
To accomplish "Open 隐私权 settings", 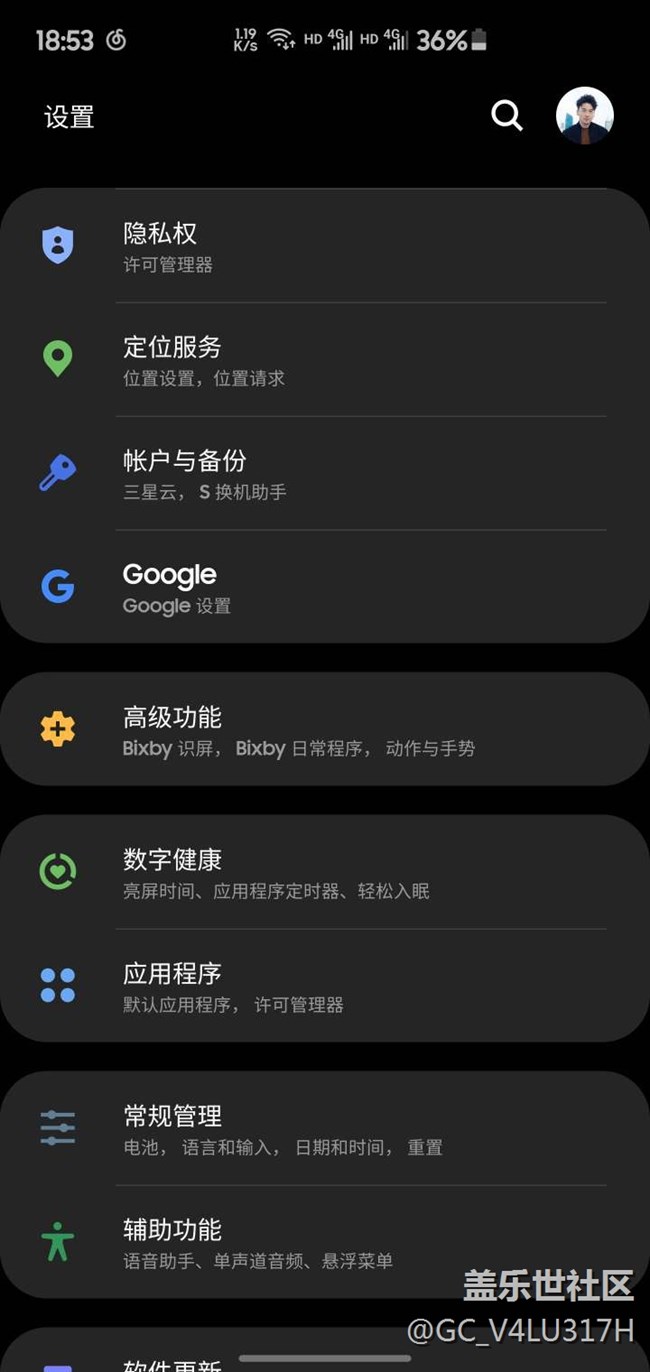I will point(325,246).
